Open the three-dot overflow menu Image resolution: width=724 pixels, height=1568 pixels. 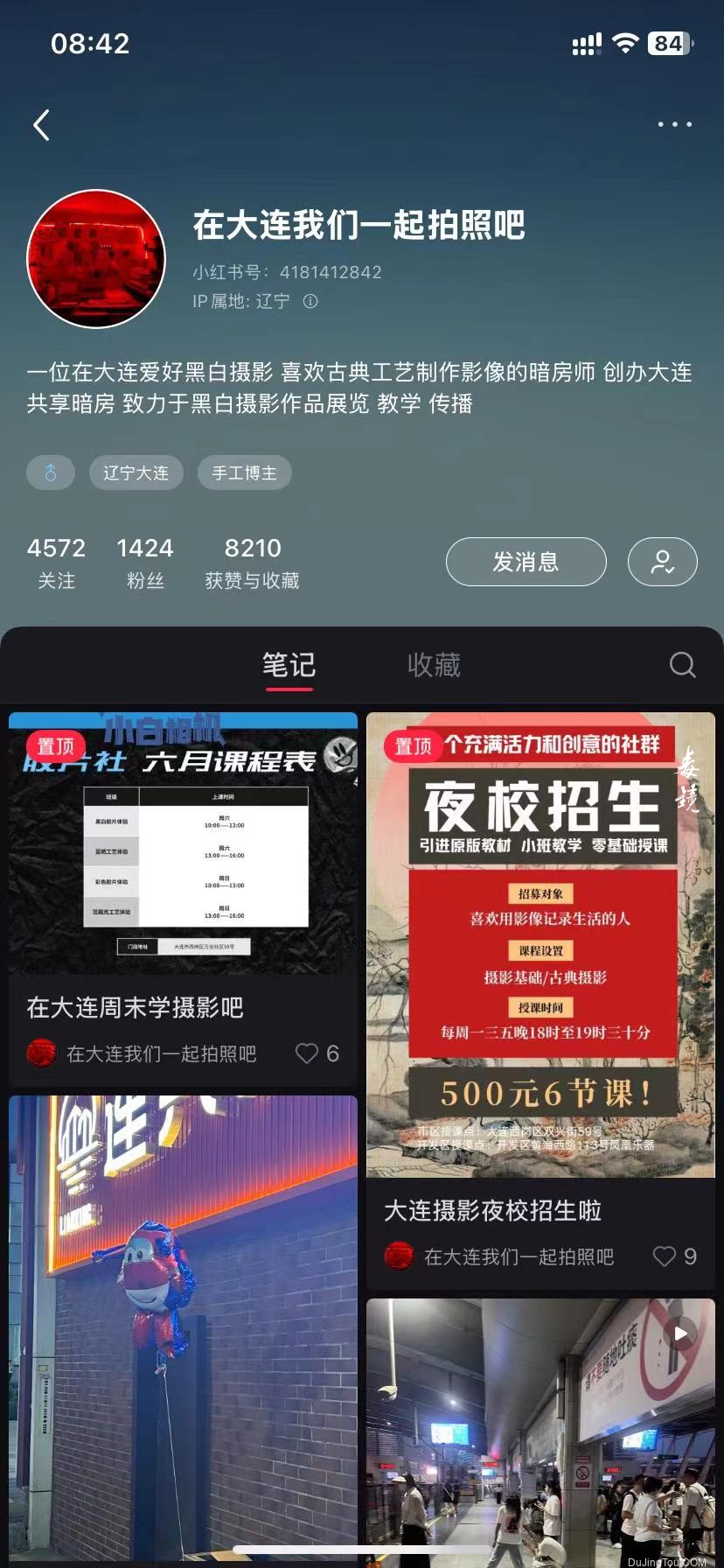coord(674,125)
